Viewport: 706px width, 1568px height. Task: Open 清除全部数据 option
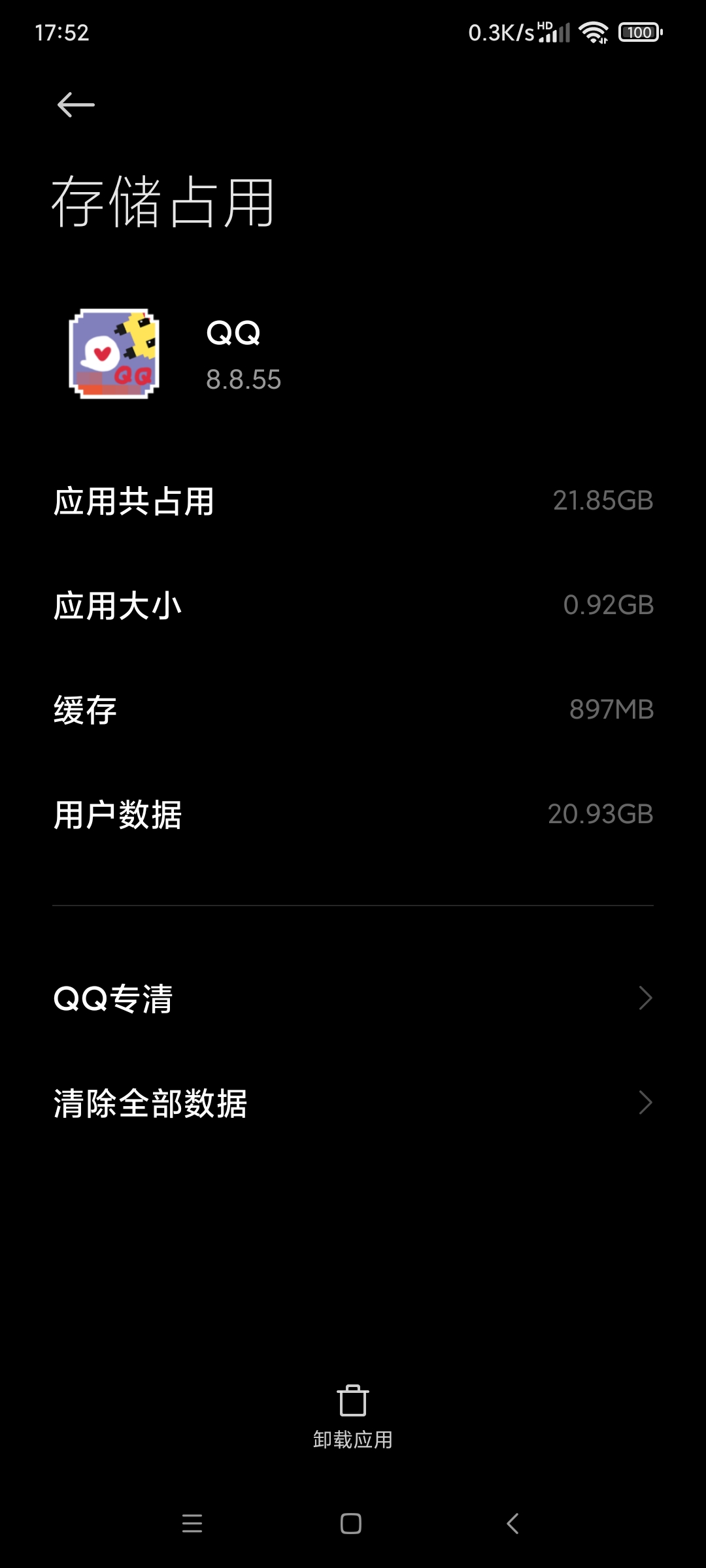click(x=353, y=1103)
